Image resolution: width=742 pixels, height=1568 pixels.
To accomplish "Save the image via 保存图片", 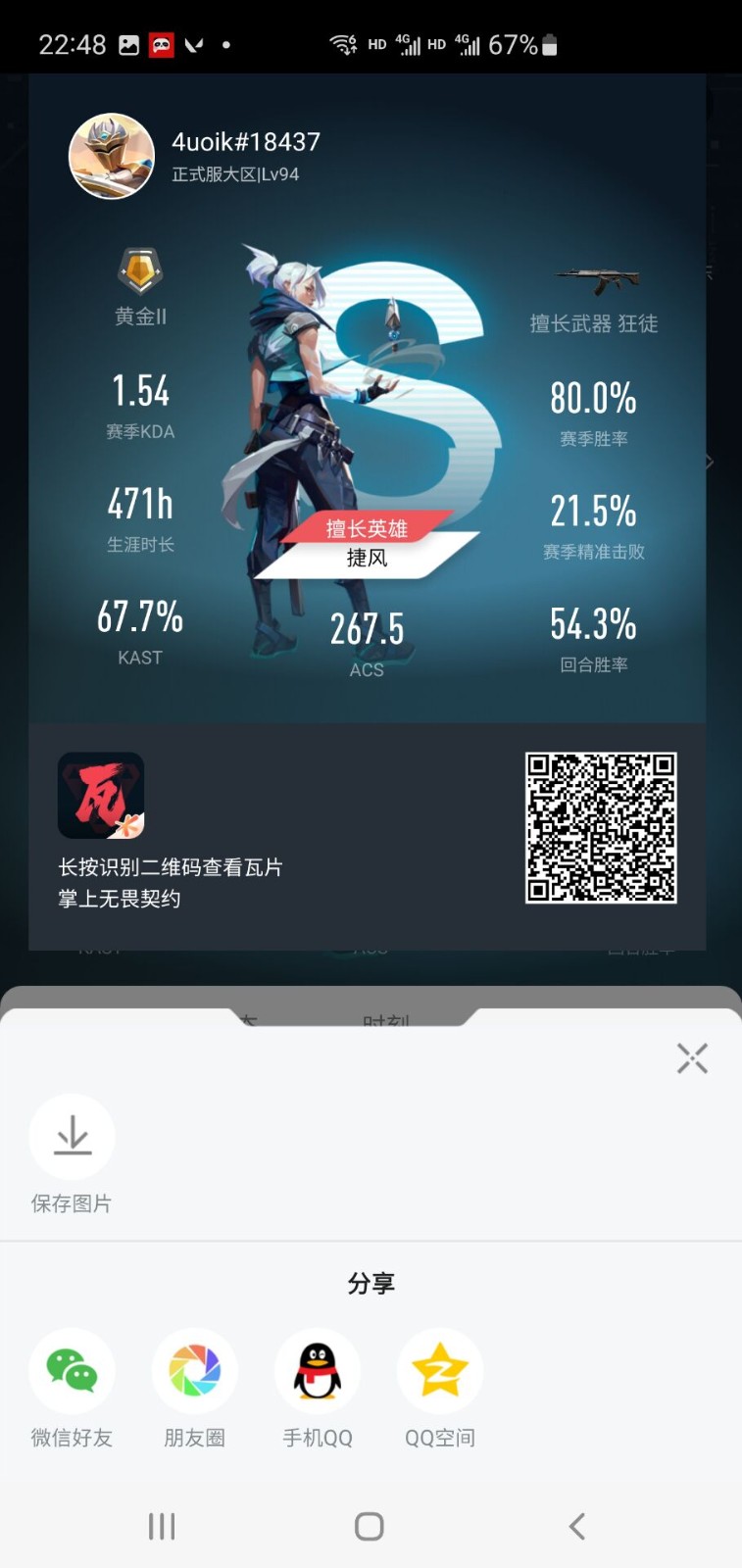I will click(x=72, y=1137).
